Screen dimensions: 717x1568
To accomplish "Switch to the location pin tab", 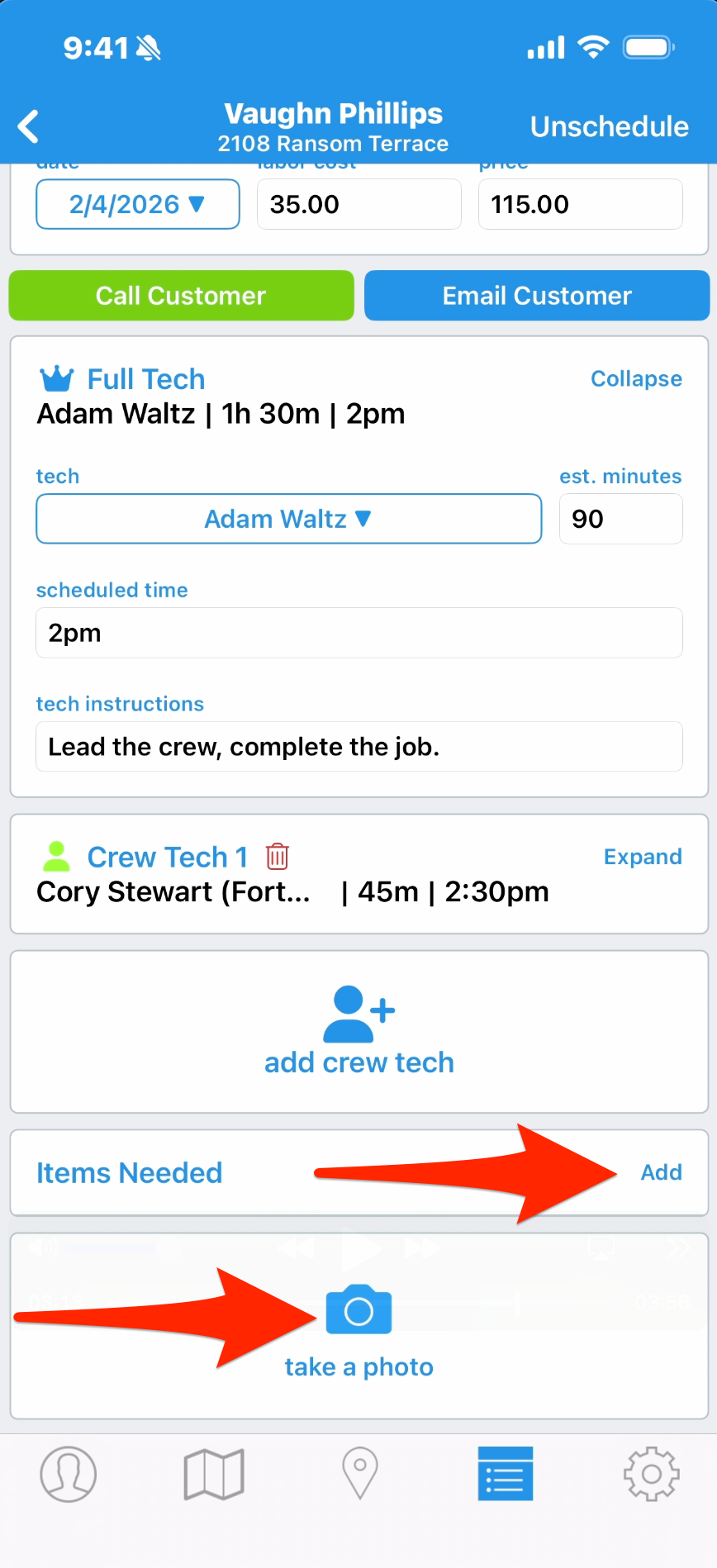I will pyautogui.click(x=359, y=1475).
